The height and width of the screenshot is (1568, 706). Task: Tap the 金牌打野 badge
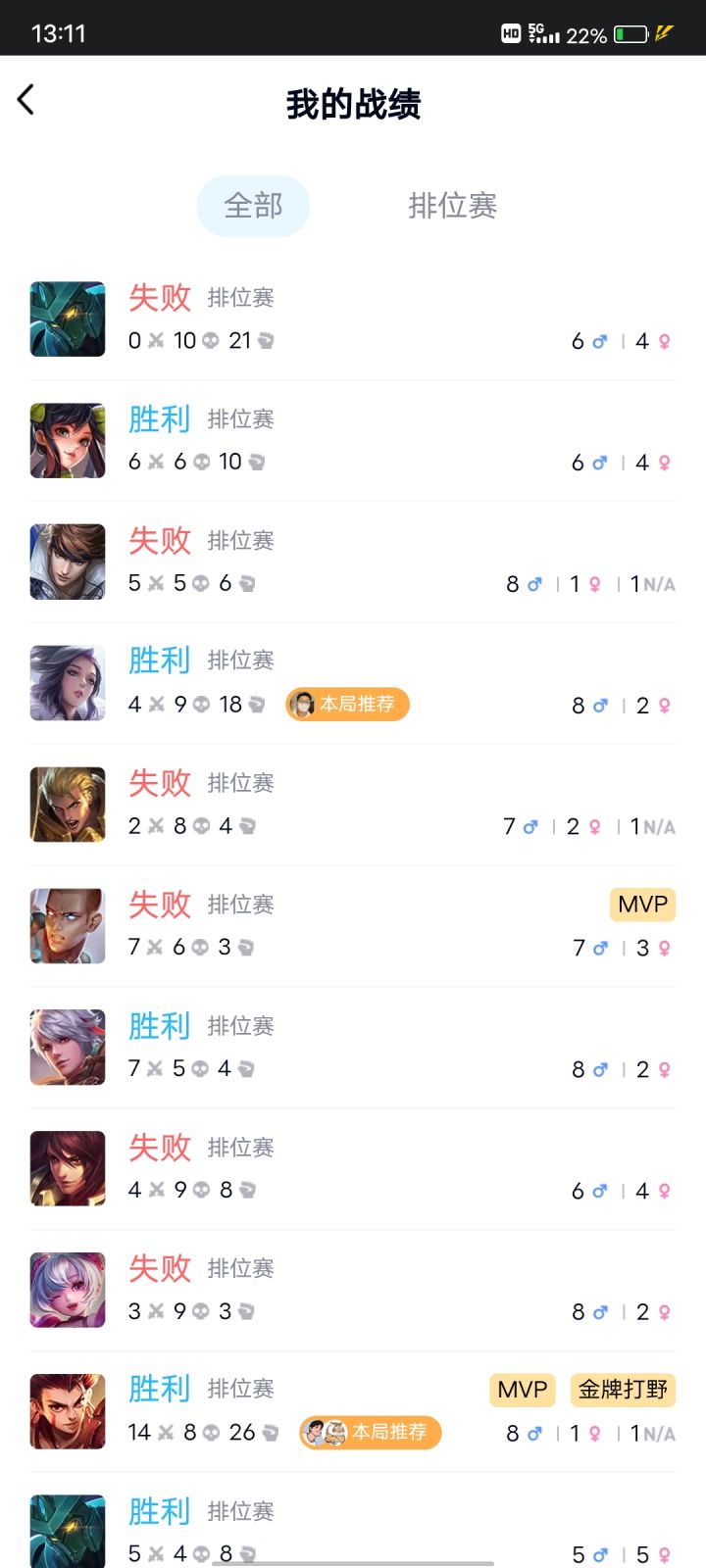click(x=624, y=1390)
